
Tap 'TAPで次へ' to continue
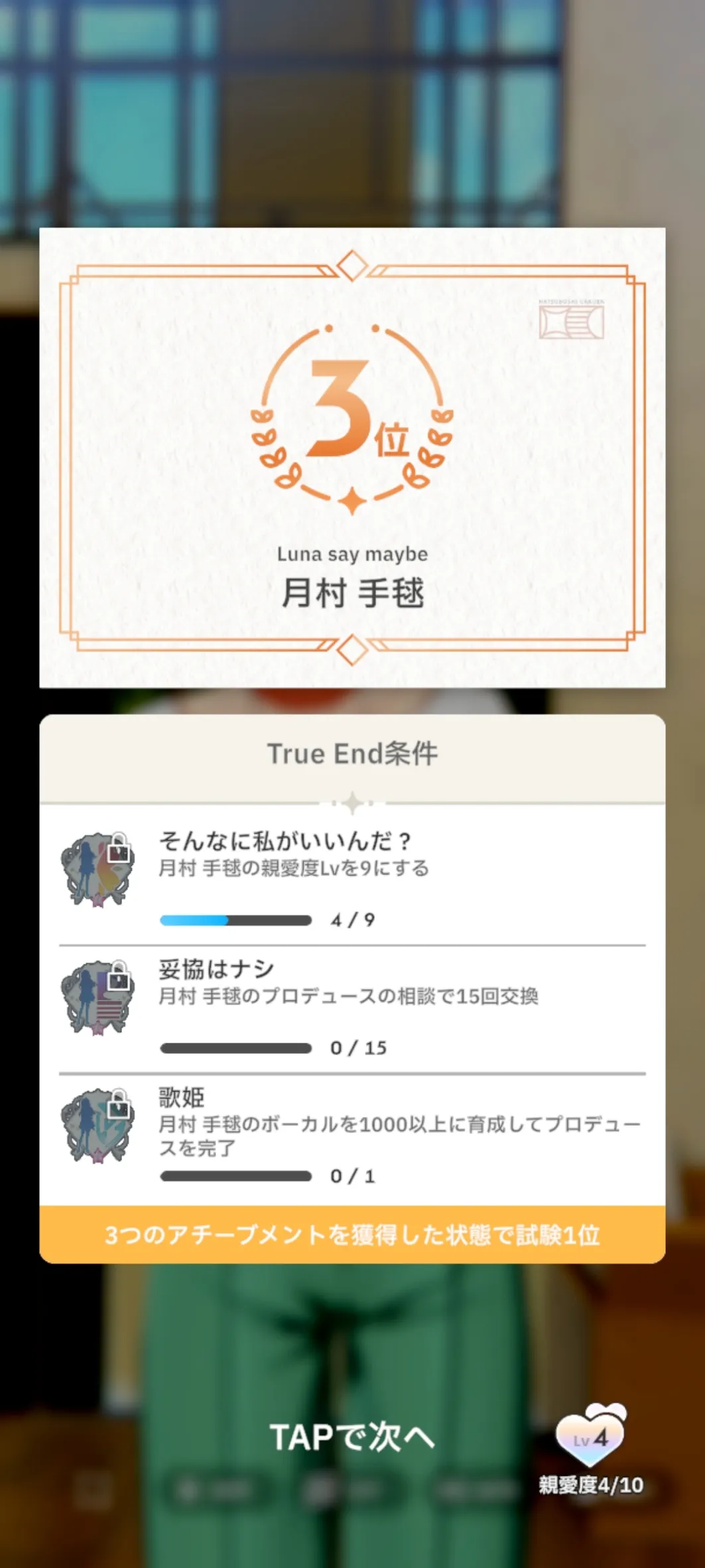point(352,1436)
